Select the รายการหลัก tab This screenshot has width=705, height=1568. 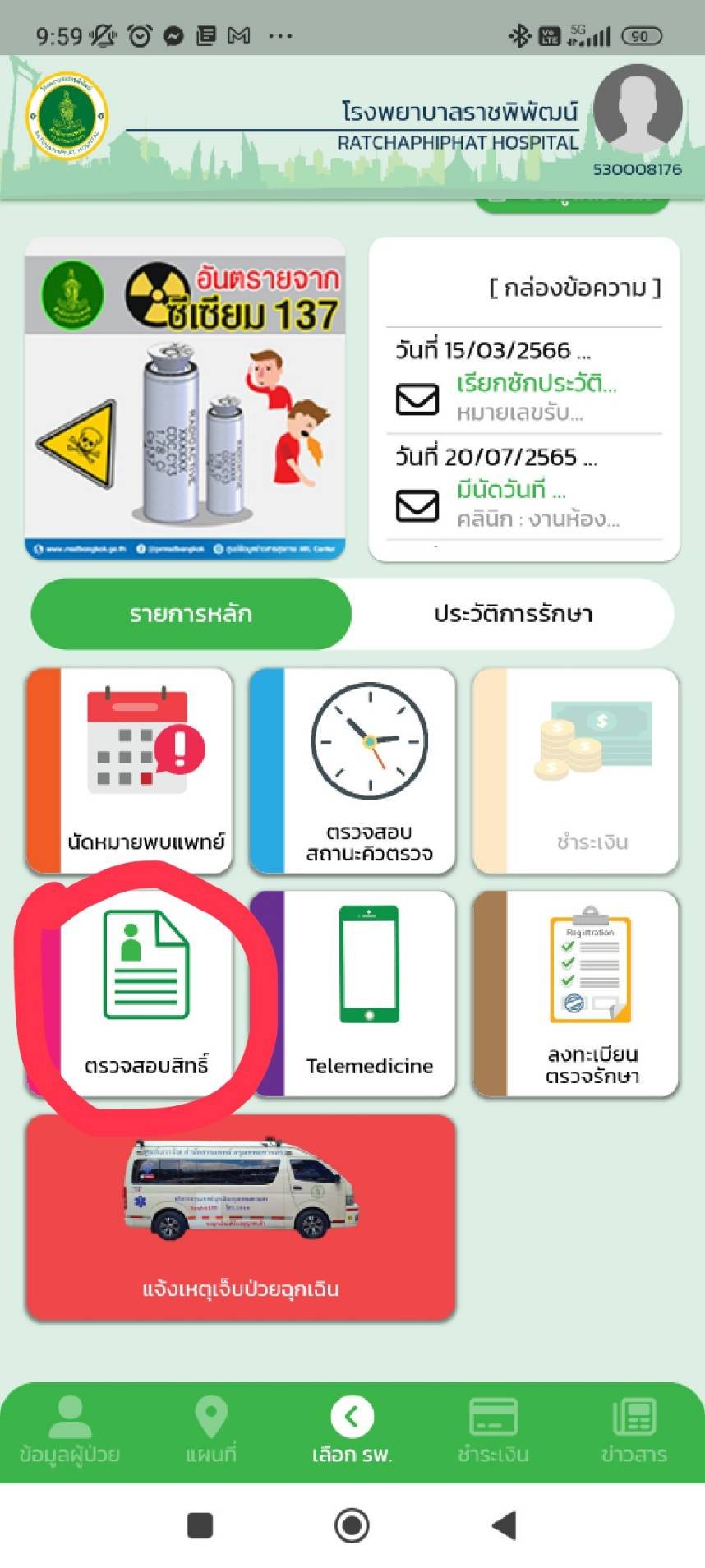coord(191,614)
